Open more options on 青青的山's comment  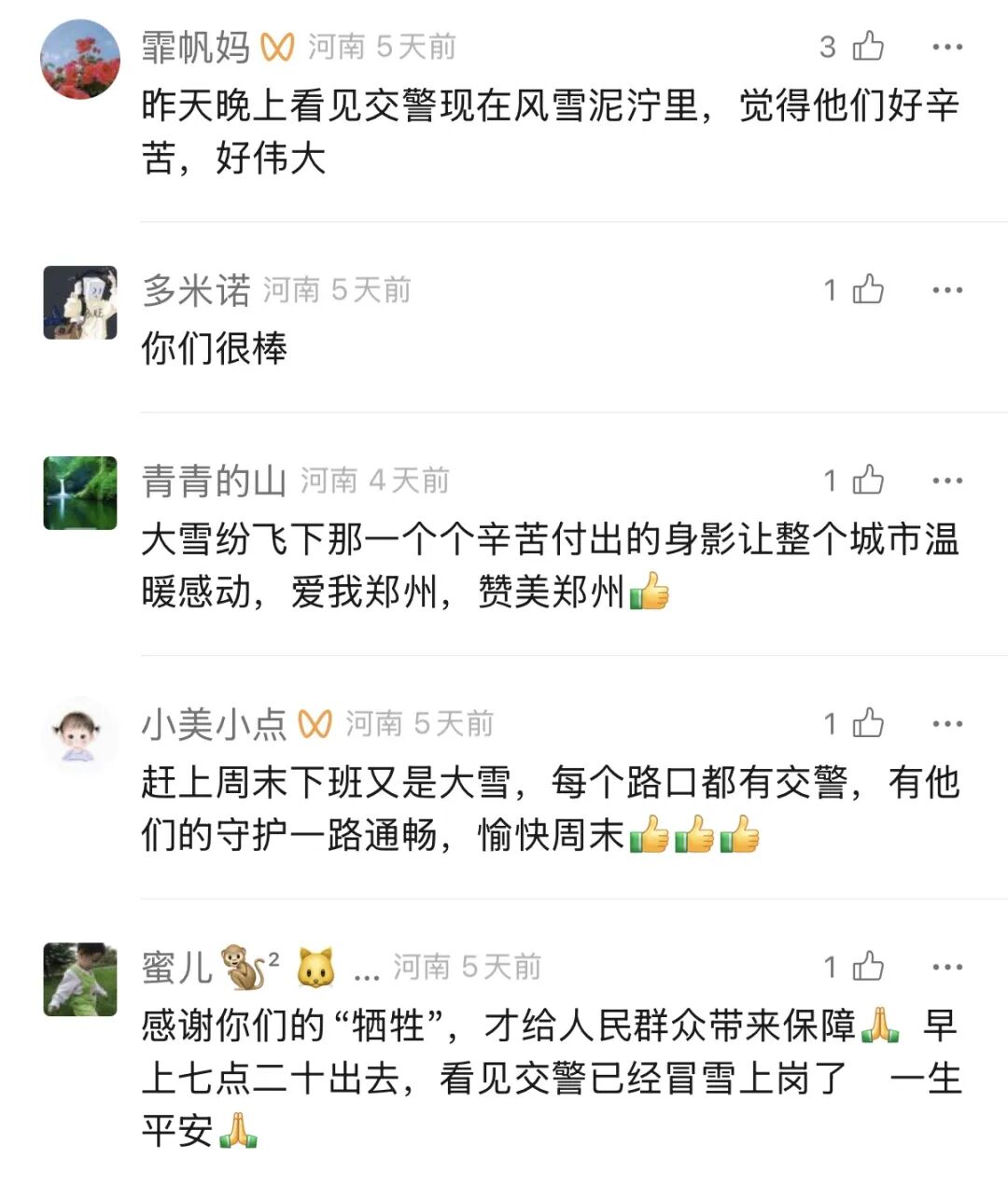coord(947,481)
